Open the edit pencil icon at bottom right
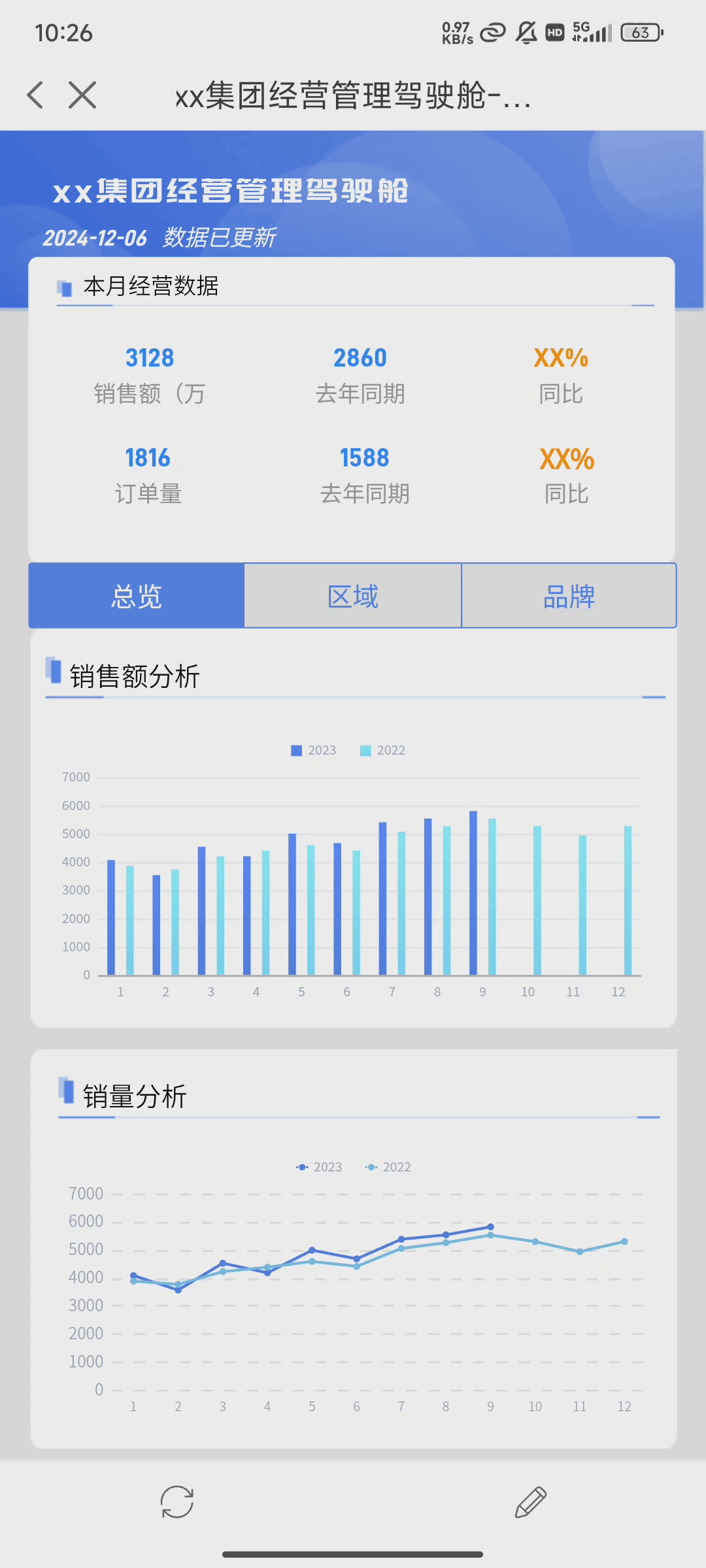Screen dimensions: 706x1568 pos(529,1502)
